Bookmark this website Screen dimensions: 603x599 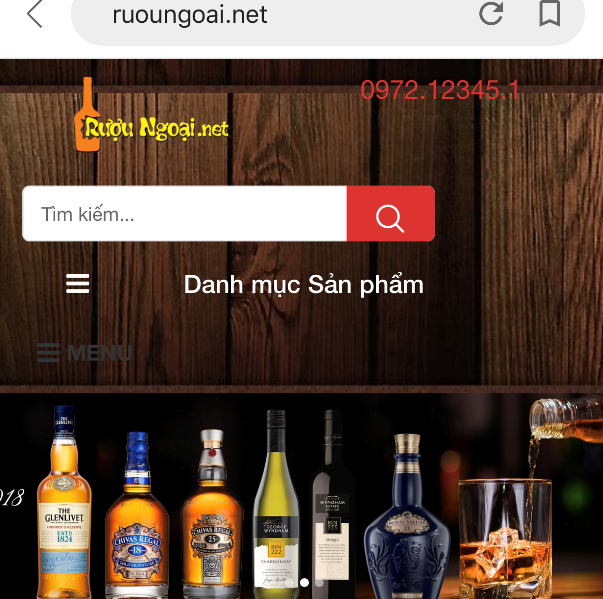pos(549,14)
